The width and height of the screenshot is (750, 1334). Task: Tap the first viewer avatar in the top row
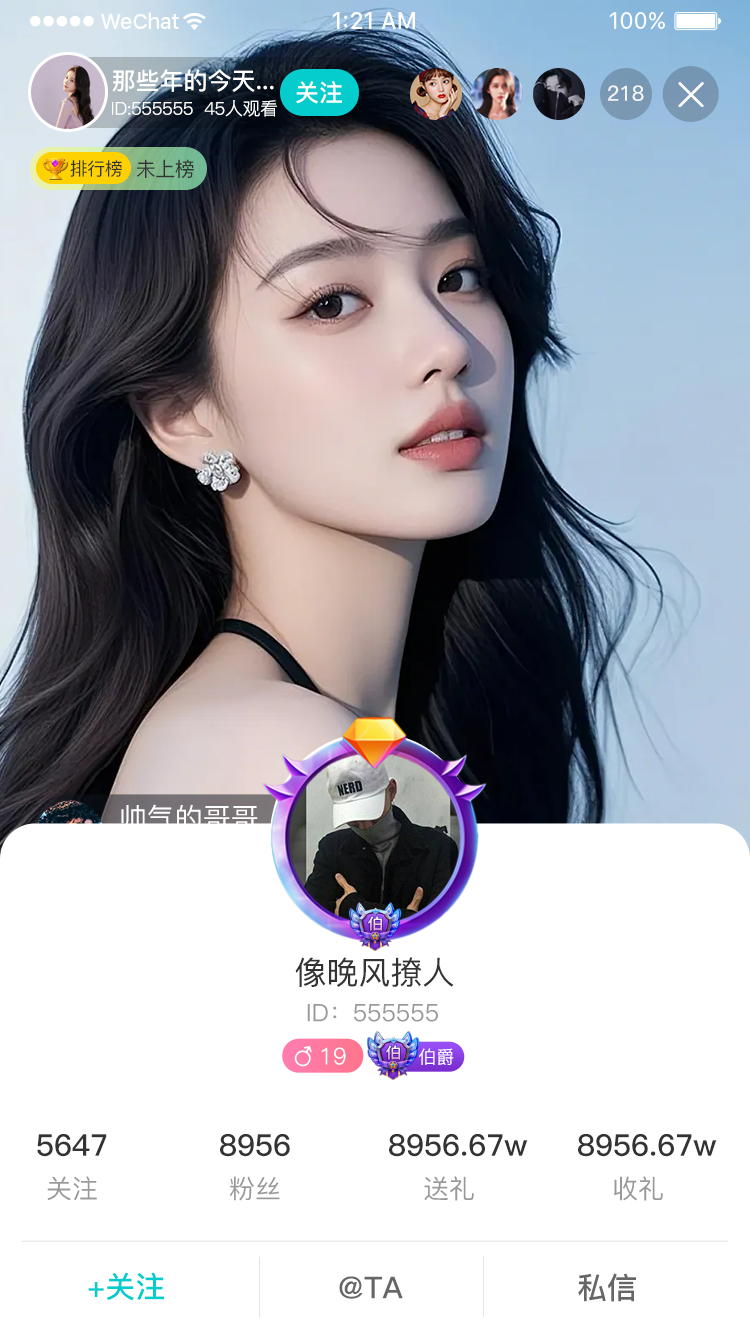tap(436, 94)
